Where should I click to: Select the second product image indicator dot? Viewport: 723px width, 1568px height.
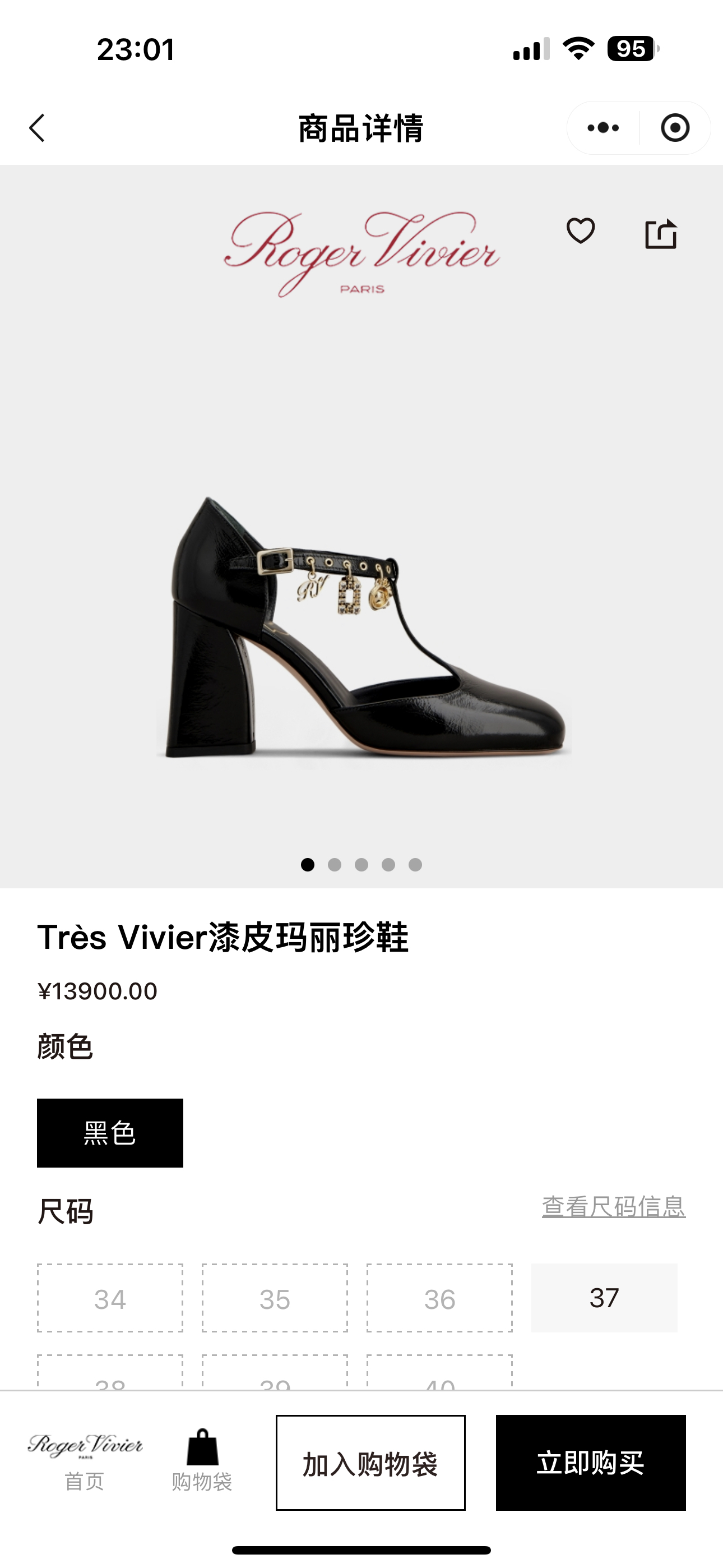334,864
